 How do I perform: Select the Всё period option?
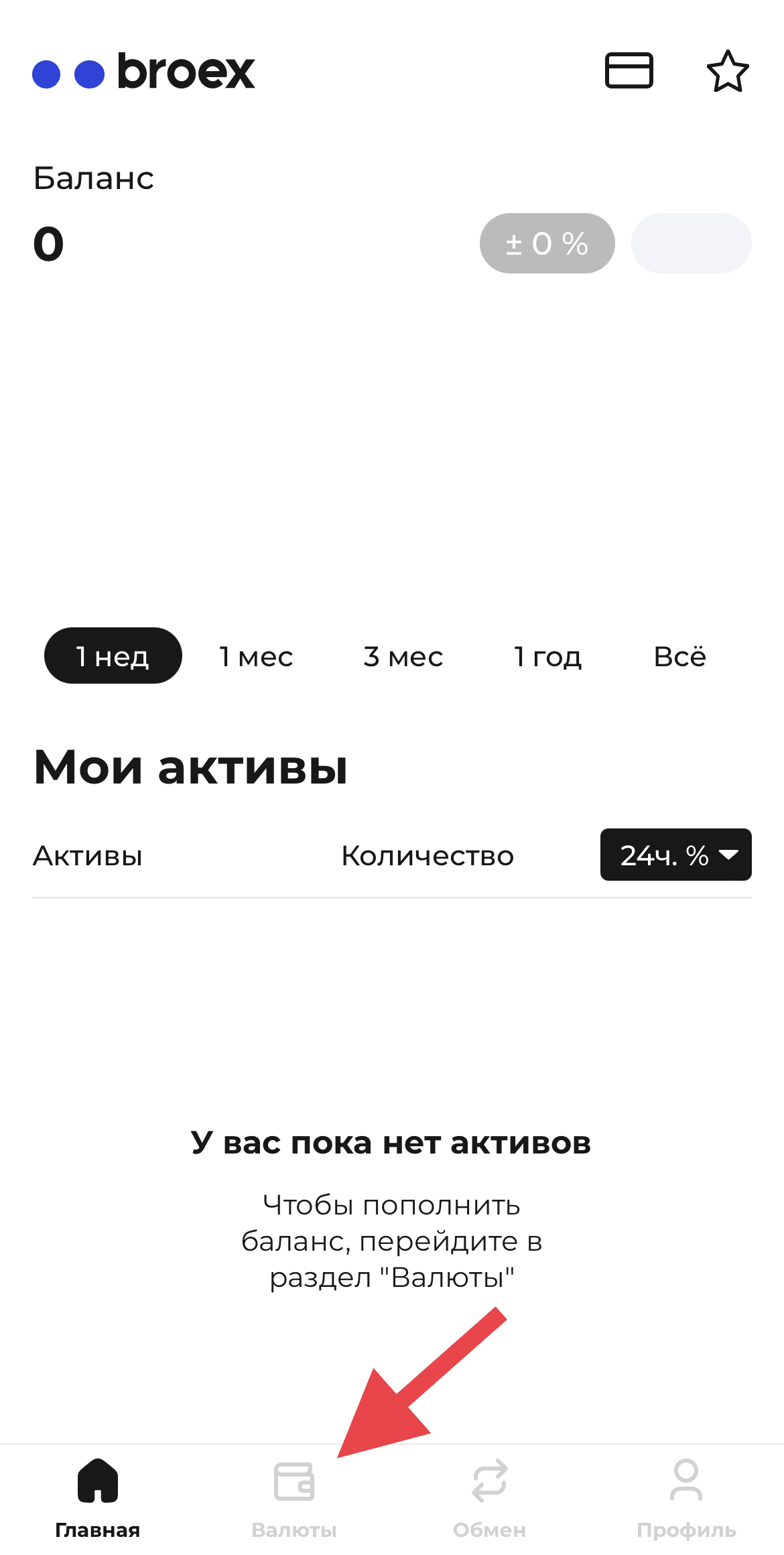[x=680, y=656]
